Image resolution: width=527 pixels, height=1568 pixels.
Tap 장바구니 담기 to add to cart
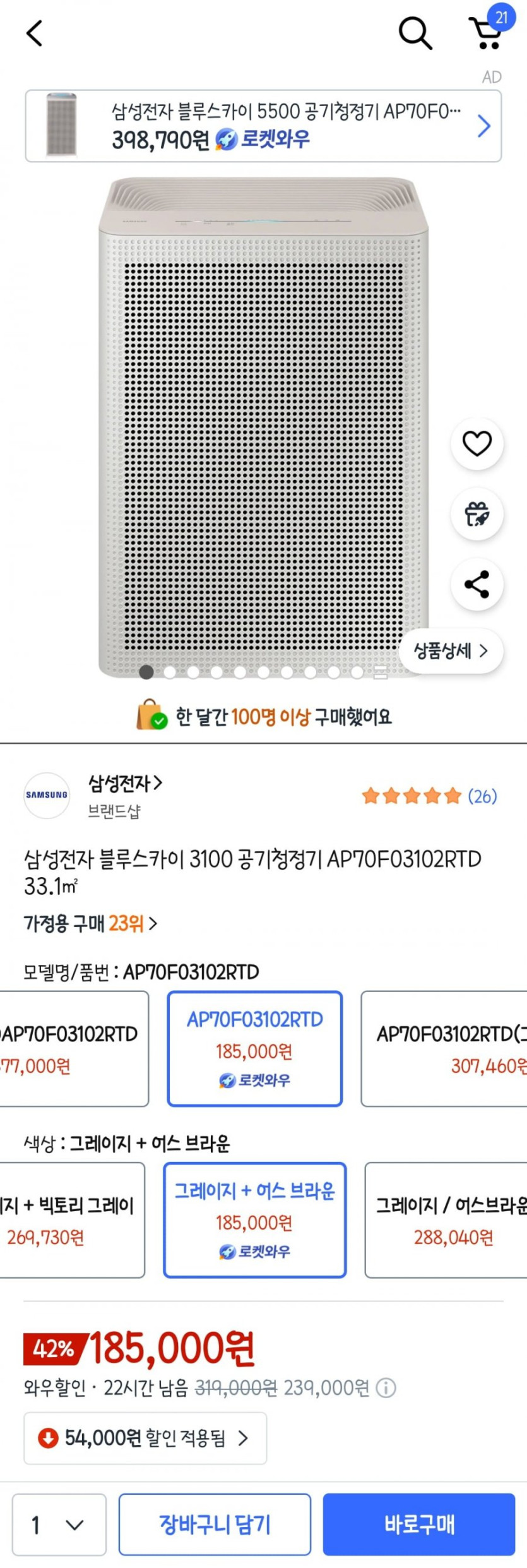[215, 1524]
